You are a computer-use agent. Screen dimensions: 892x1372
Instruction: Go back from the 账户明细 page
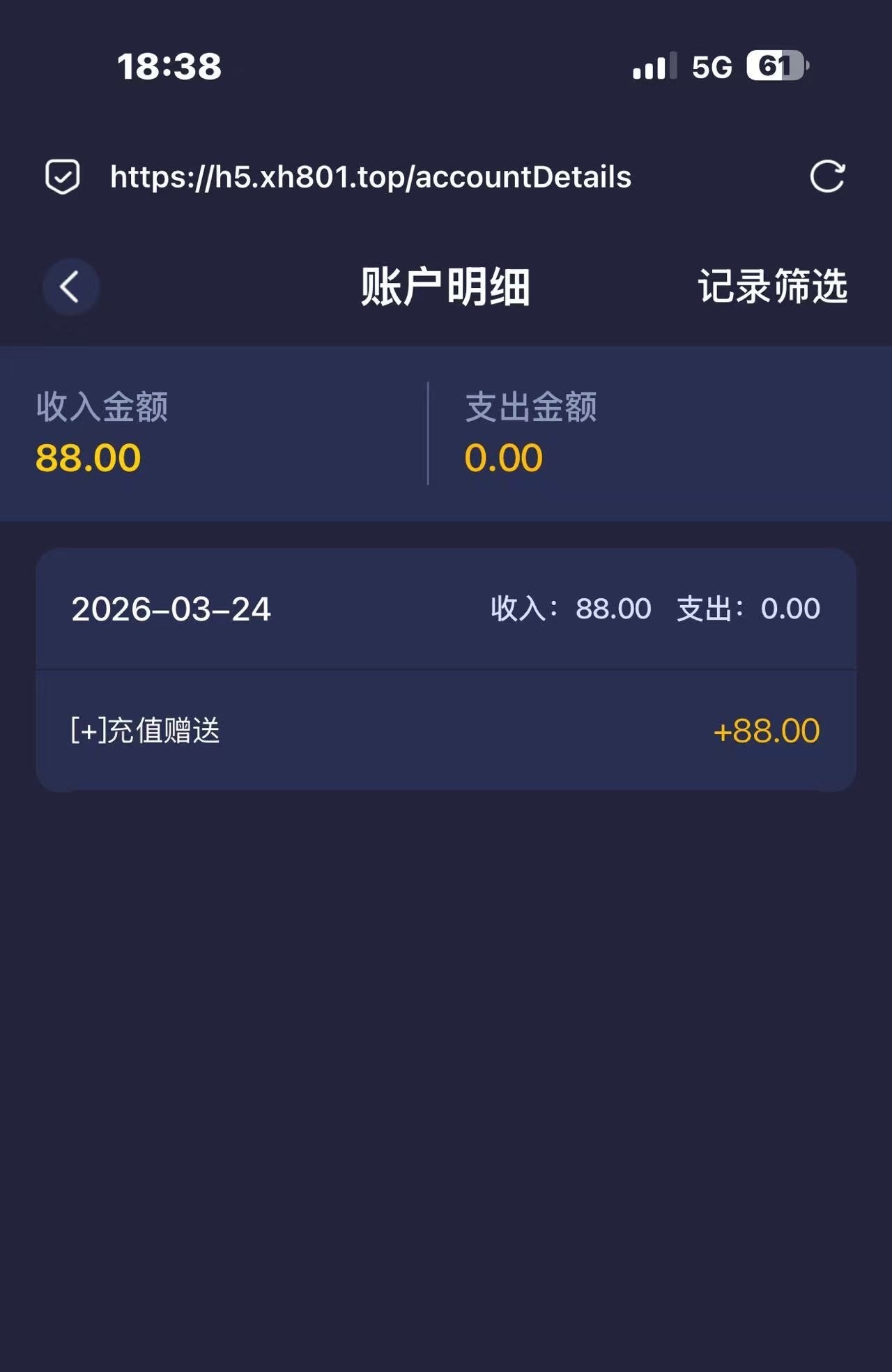70,287
